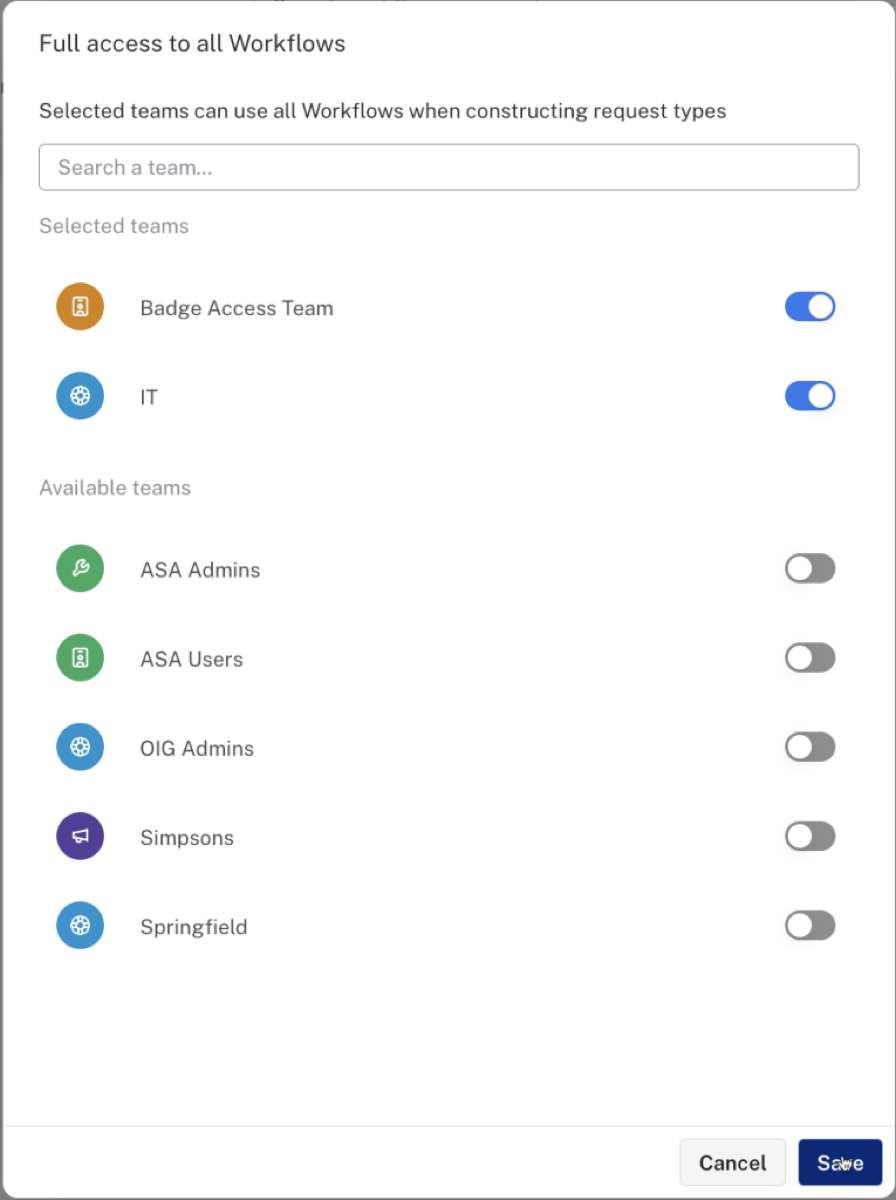The width and height of the screenshot is (896, 1200).
Task: Click the orange badge icon for Badge Access Team
Action: tap(80, 307)
